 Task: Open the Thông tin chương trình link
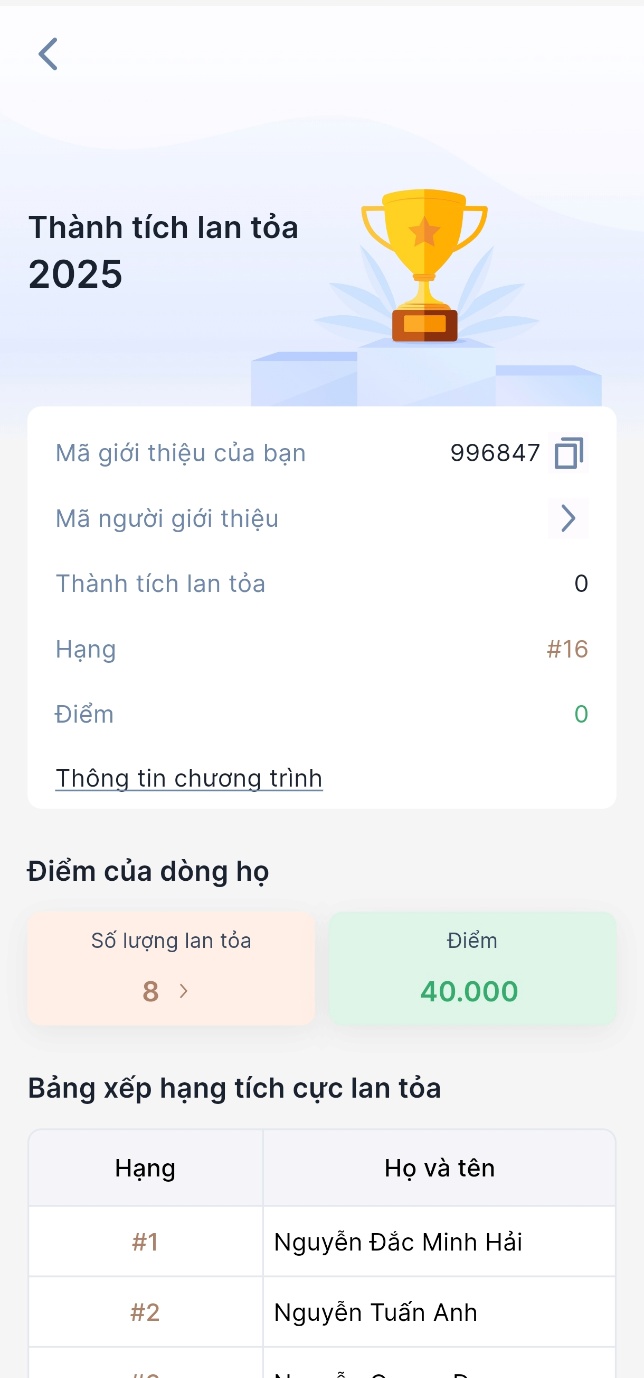pos(189,778)
